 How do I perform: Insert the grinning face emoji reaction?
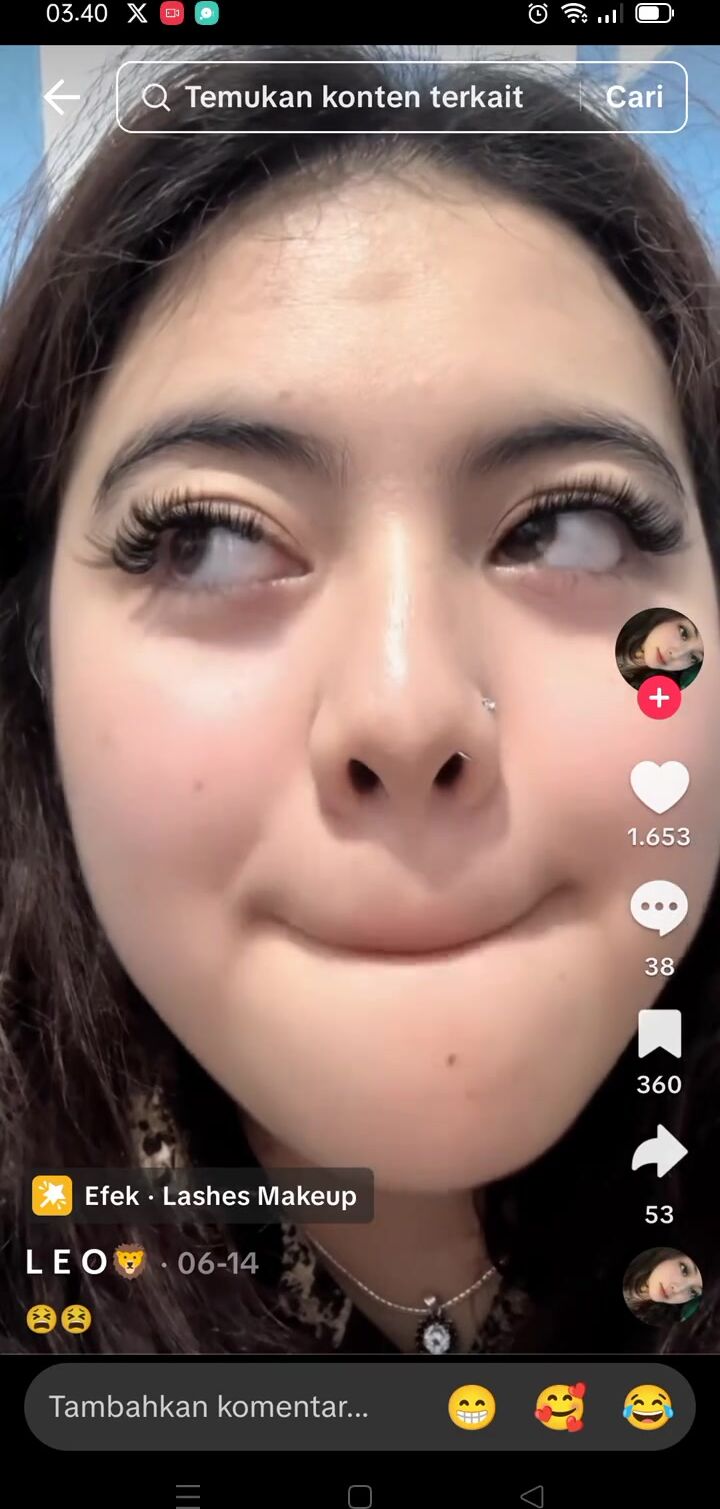pyautogui.click(x=472, y=1408)
